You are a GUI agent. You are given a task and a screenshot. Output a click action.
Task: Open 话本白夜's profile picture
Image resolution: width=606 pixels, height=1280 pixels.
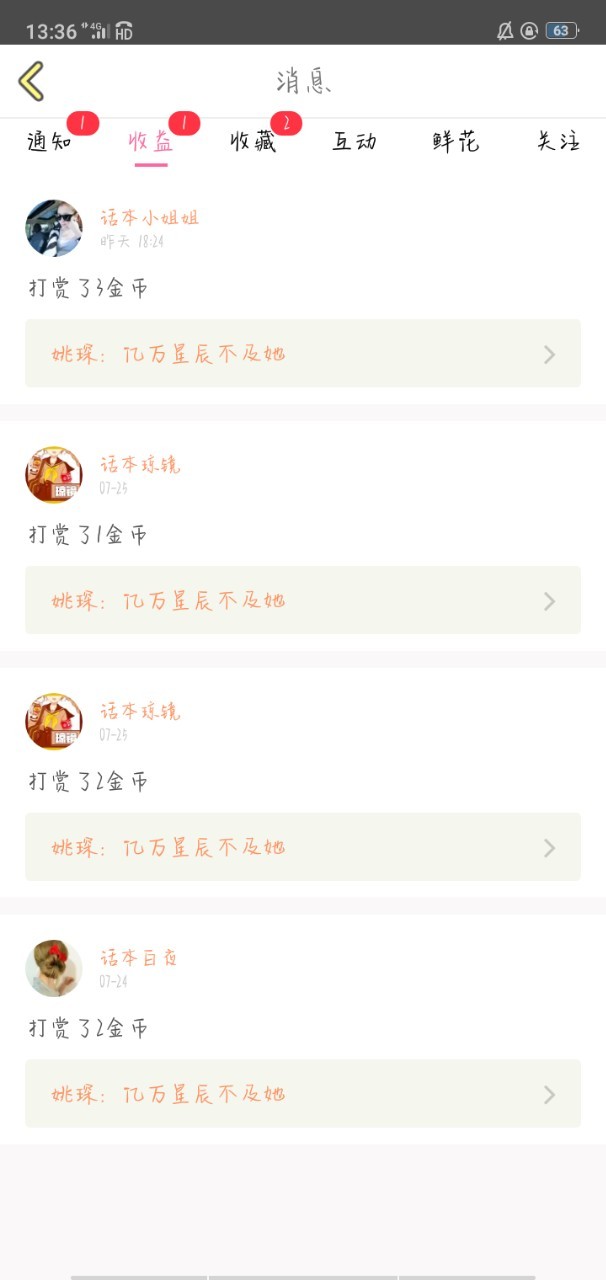(x=54, y=968)
